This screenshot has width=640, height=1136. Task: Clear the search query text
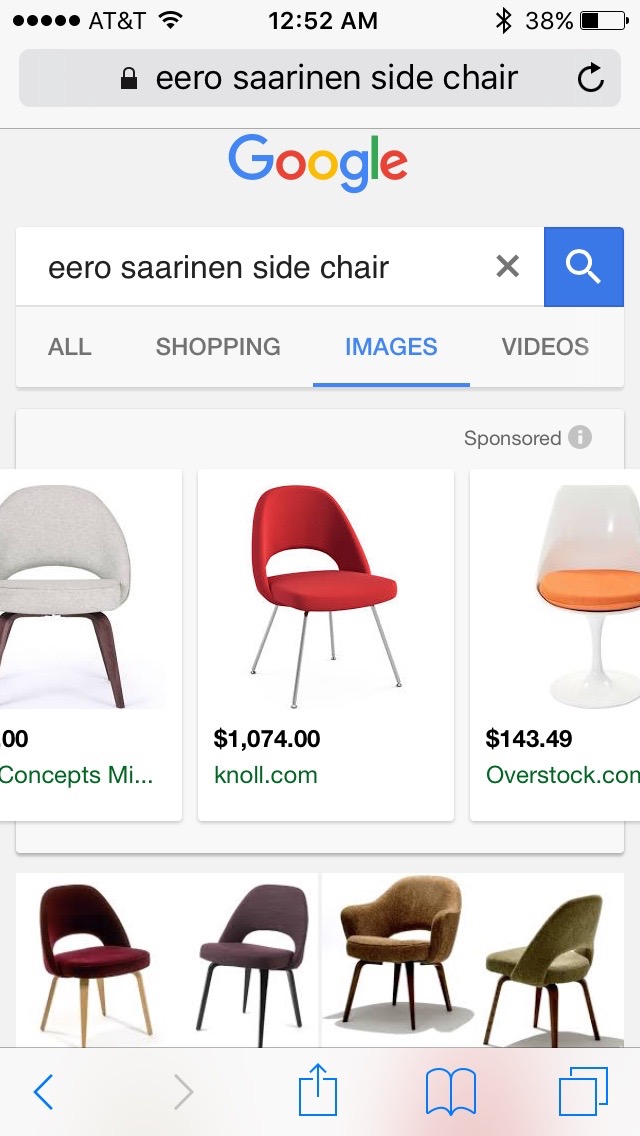[x=508, y=266]
